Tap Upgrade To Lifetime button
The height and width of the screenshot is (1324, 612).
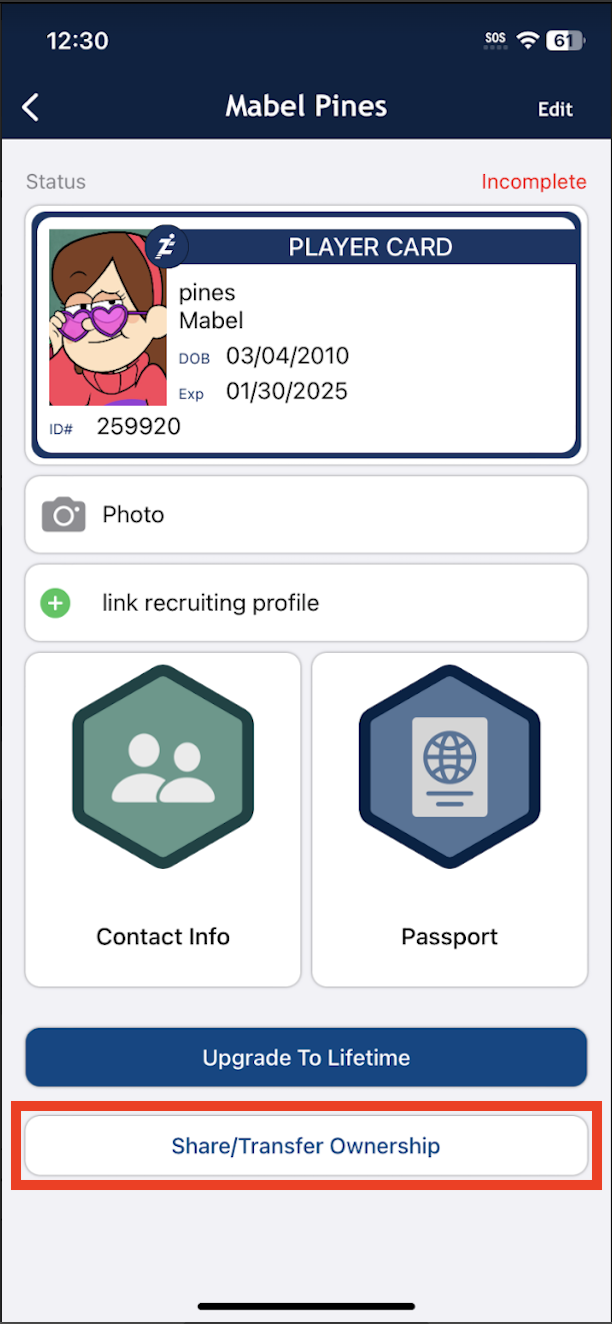coord(306,1057)
